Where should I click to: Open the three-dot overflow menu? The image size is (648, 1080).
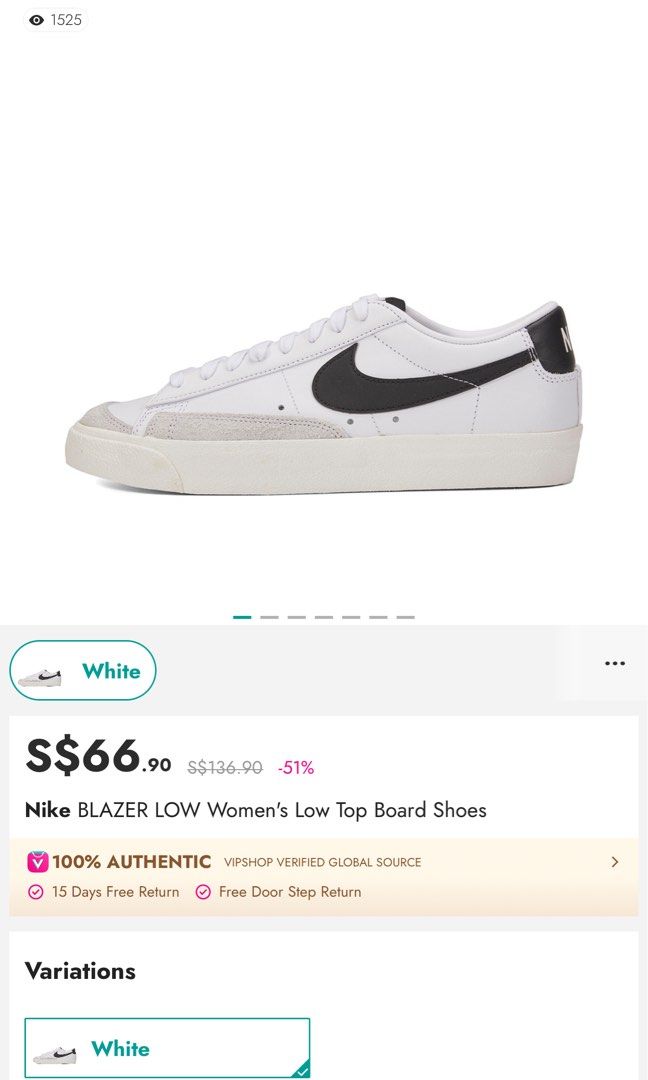coord(614,663)
